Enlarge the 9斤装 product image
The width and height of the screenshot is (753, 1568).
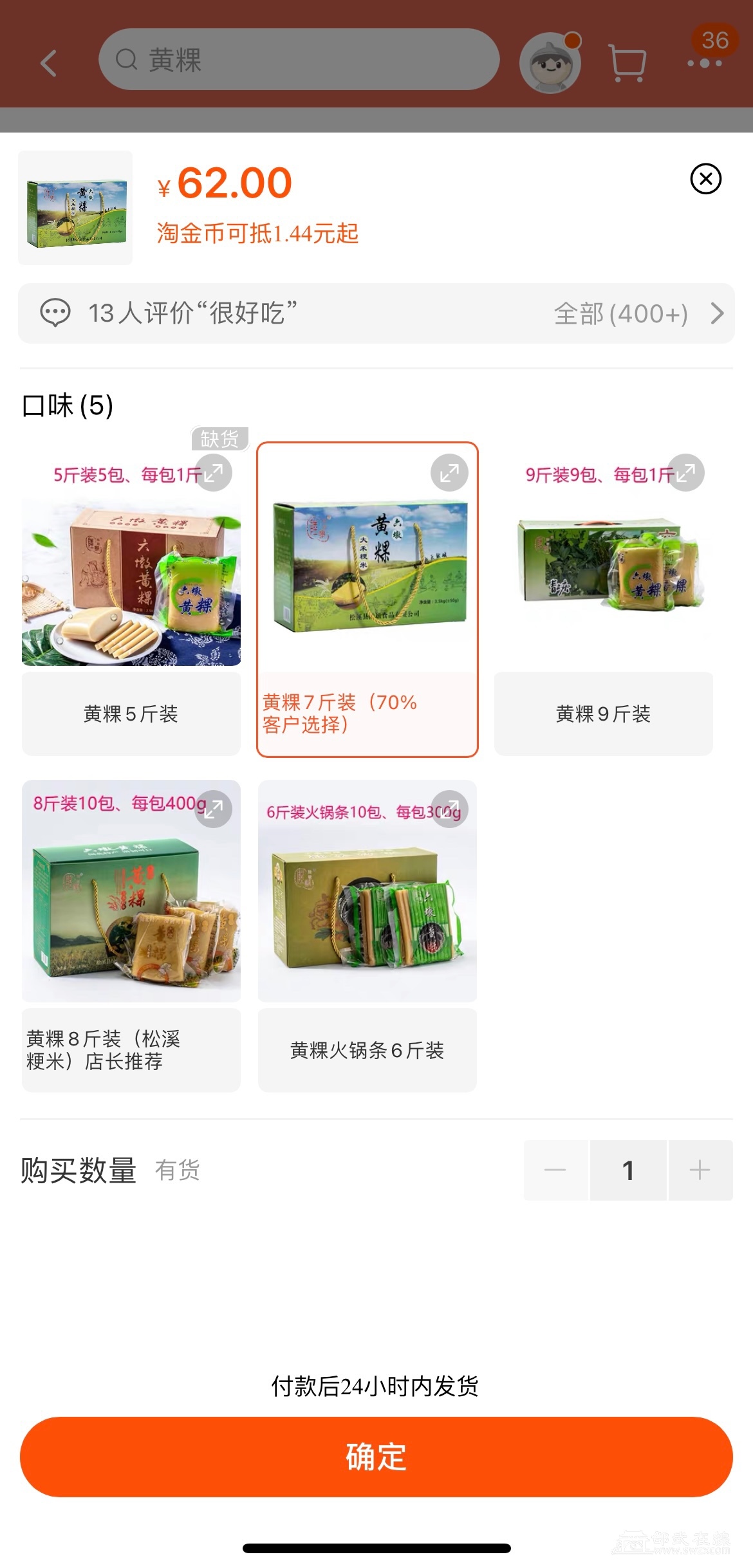(686, 473)
